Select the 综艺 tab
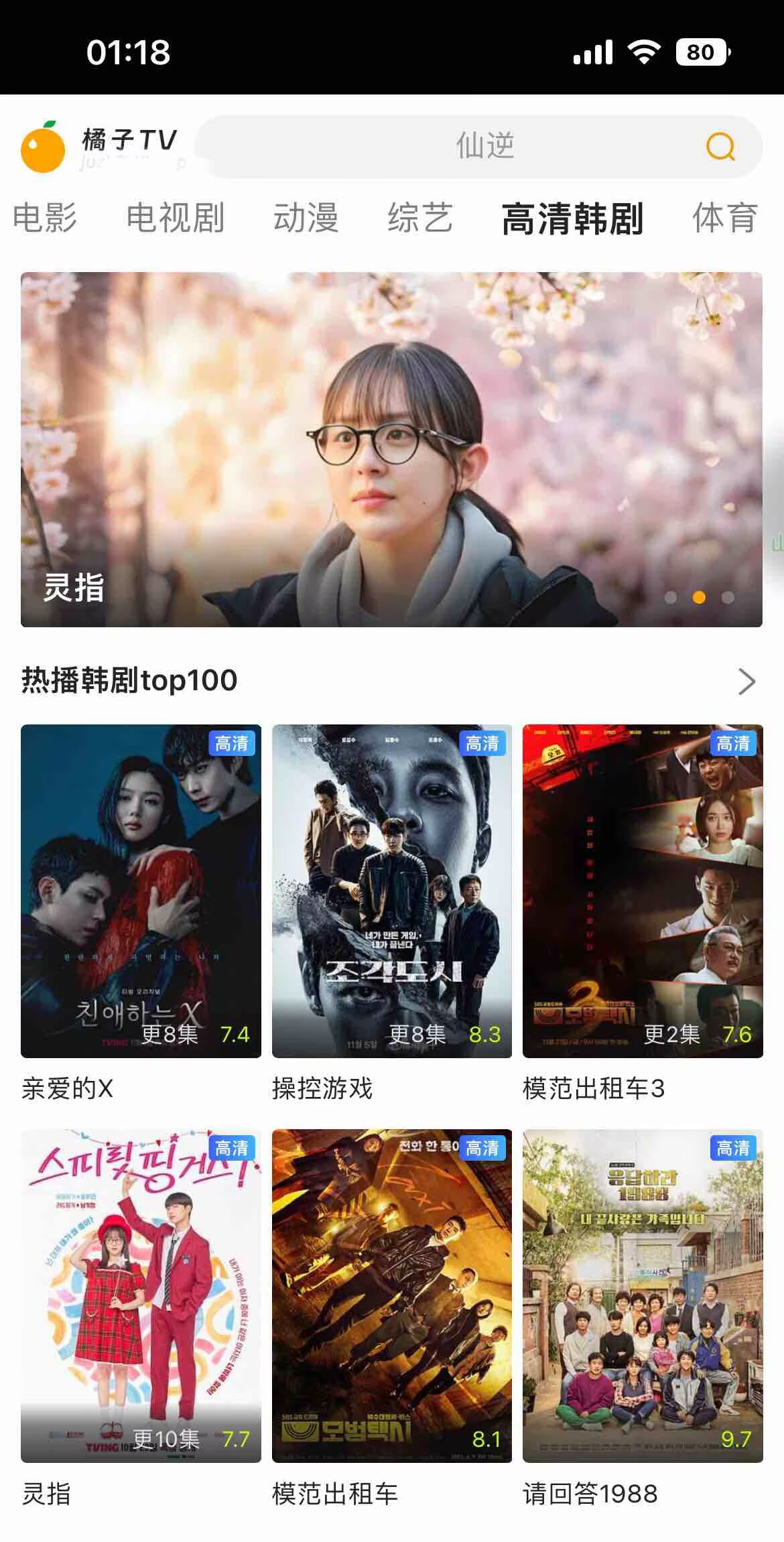Screen dimensions: 784x1542 (420, 218)
